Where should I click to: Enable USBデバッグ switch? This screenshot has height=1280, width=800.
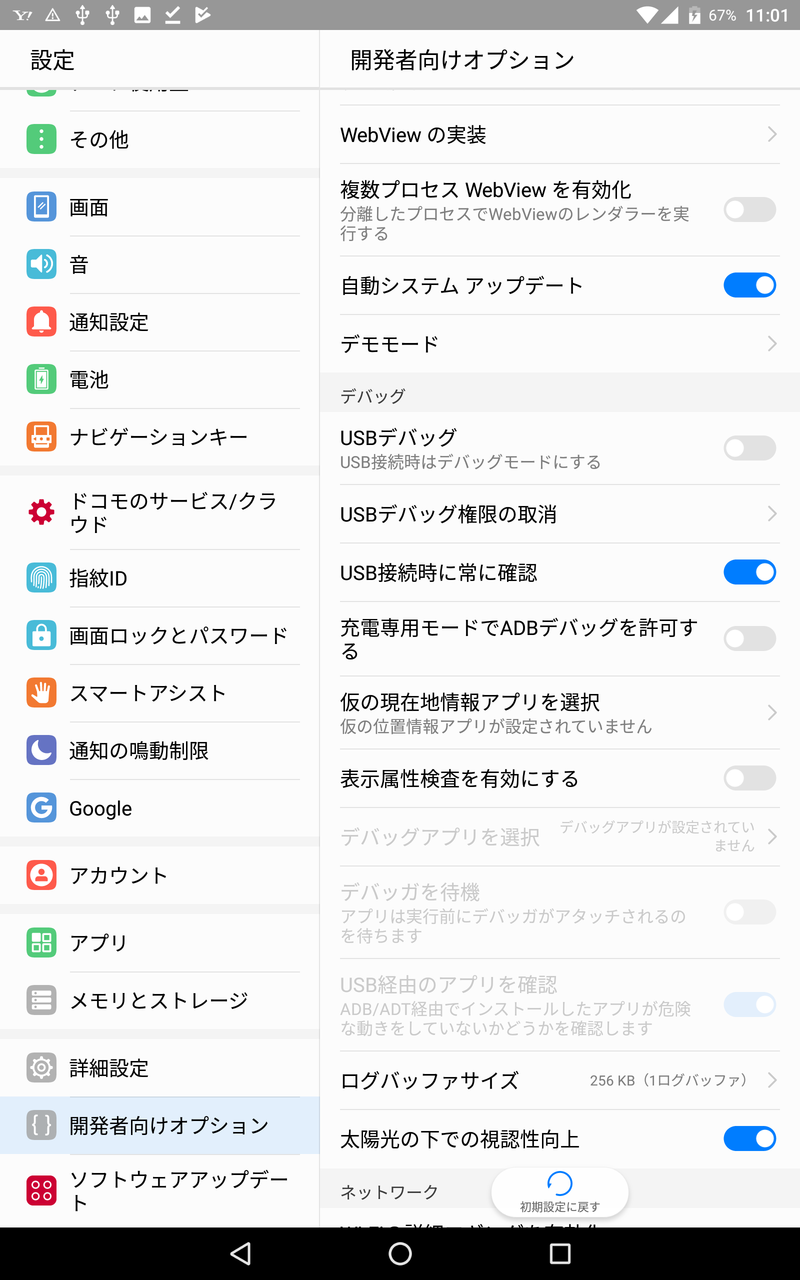(749, 448)
